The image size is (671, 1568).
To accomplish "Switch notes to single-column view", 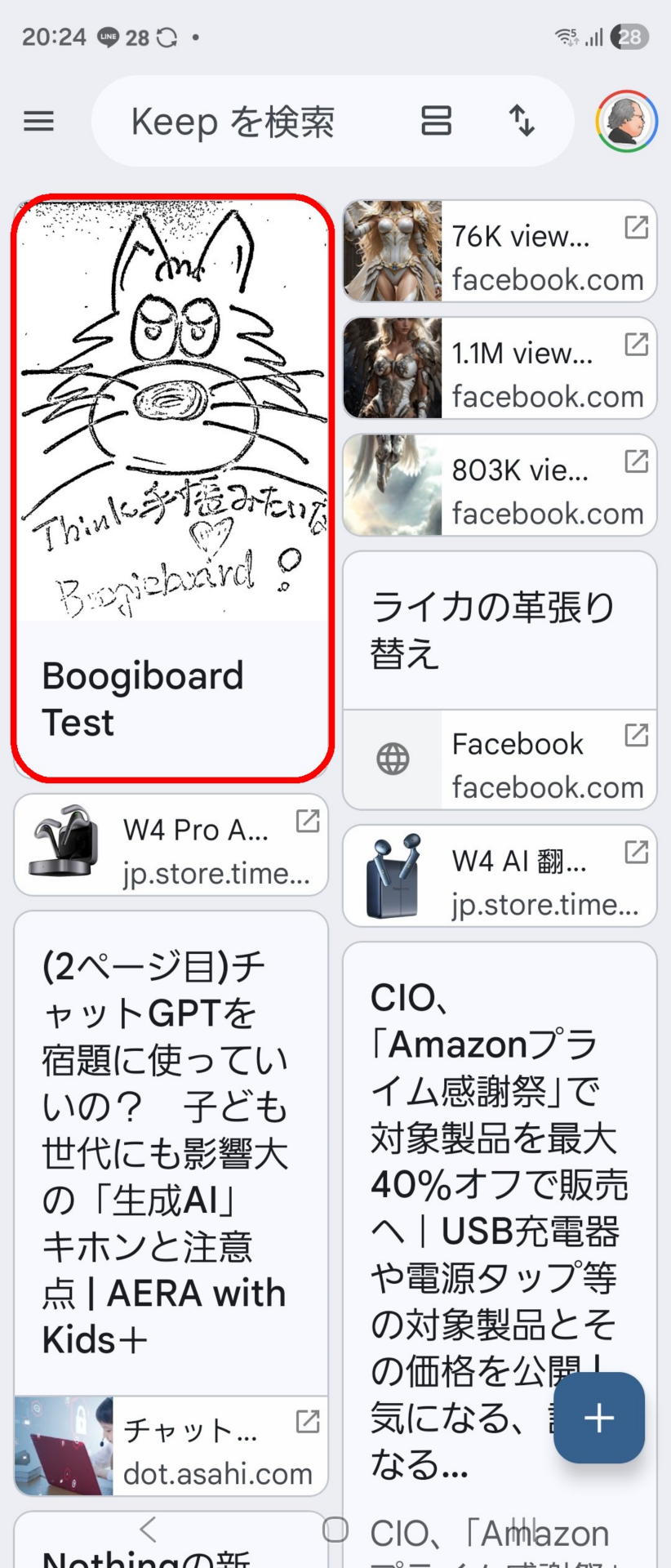I will [436, 121].
